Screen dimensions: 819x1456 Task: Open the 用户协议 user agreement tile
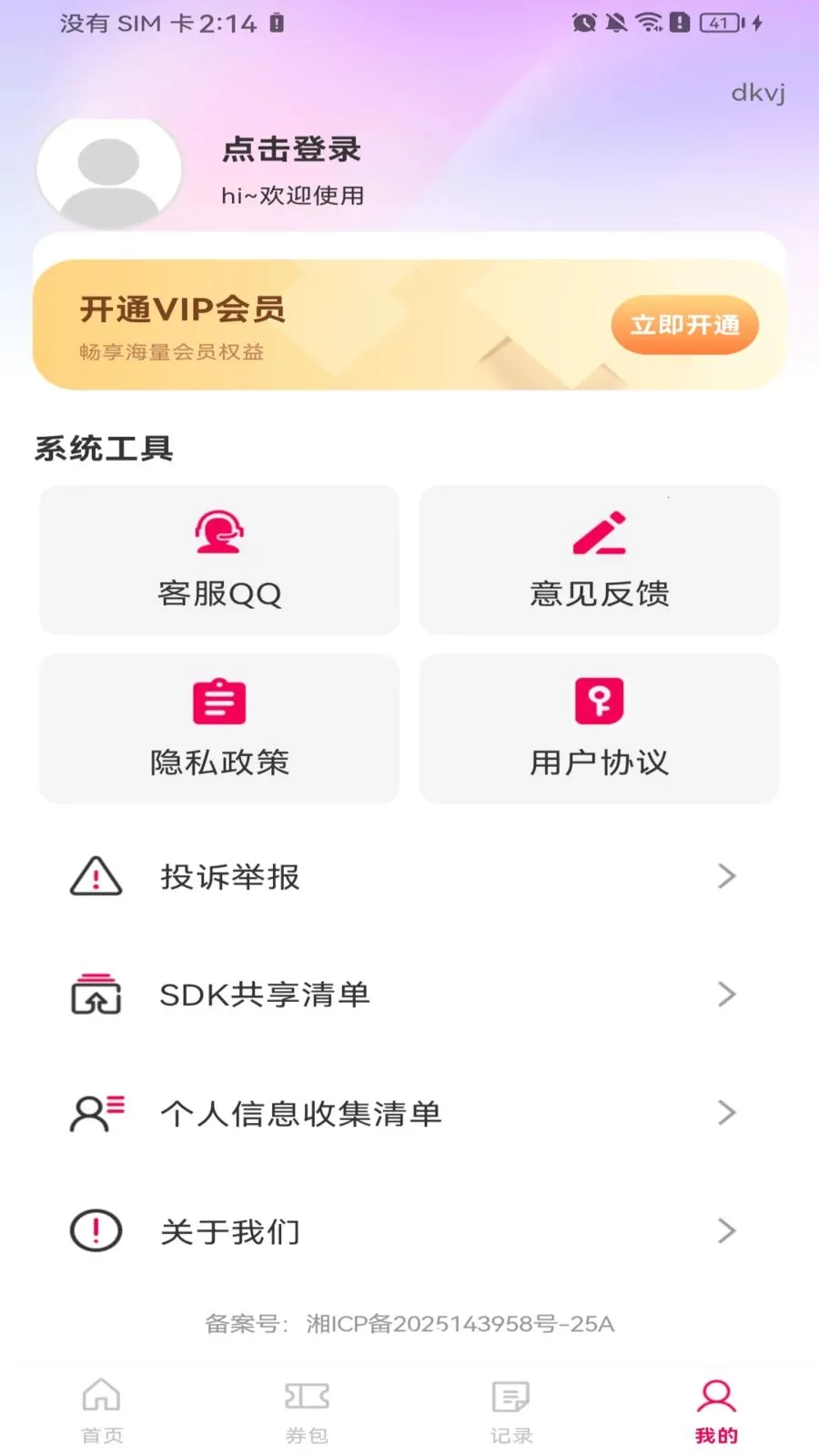point(599,728)
